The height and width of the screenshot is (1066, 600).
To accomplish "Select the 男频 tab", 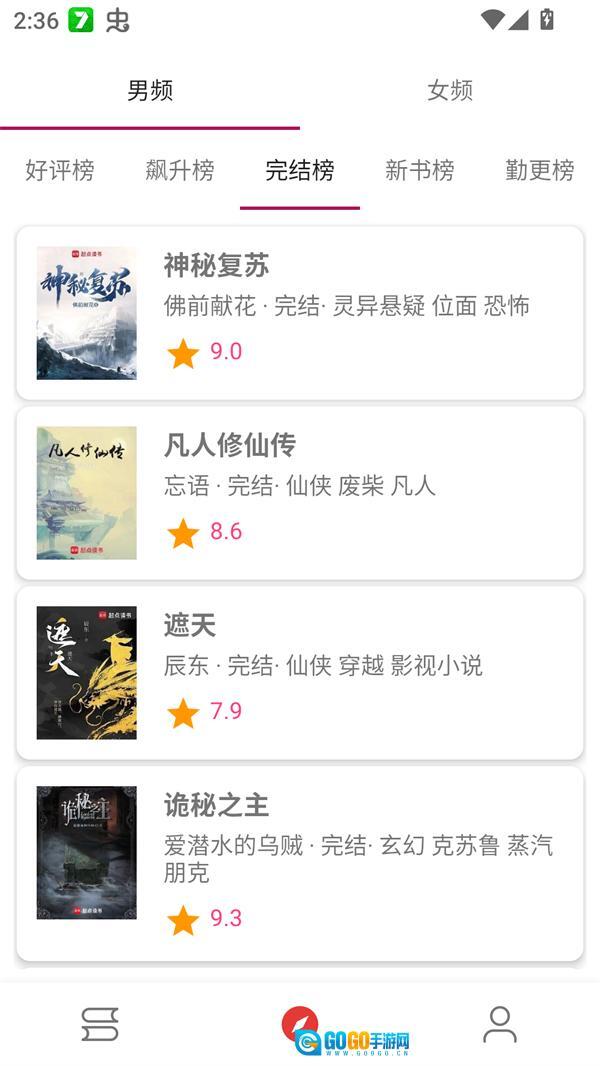I will coord(150,91).
